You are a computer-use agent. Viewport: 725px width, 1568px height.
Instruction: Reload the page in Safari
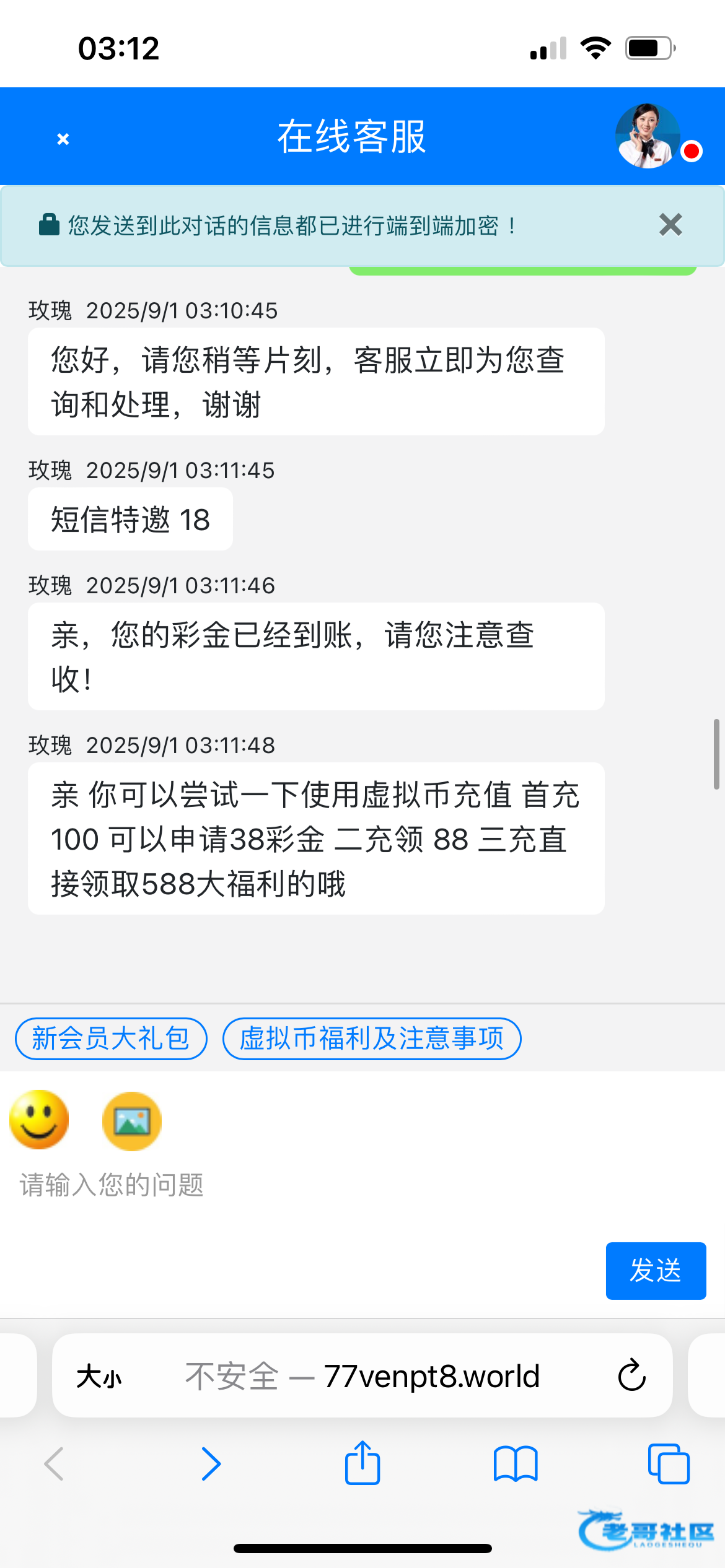tap(631, 1376)
